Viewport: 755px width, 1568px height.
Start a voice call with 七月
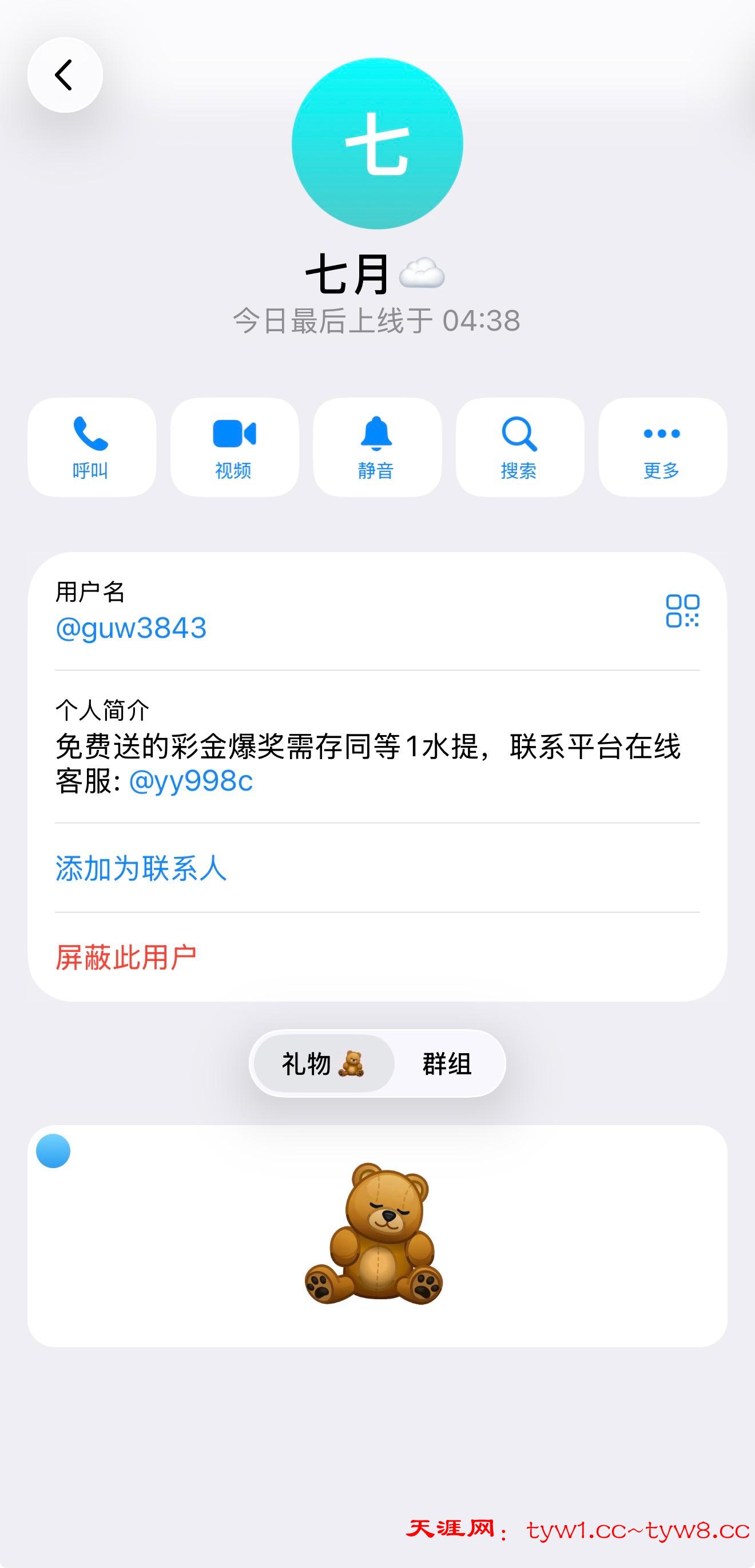(92, 447)
